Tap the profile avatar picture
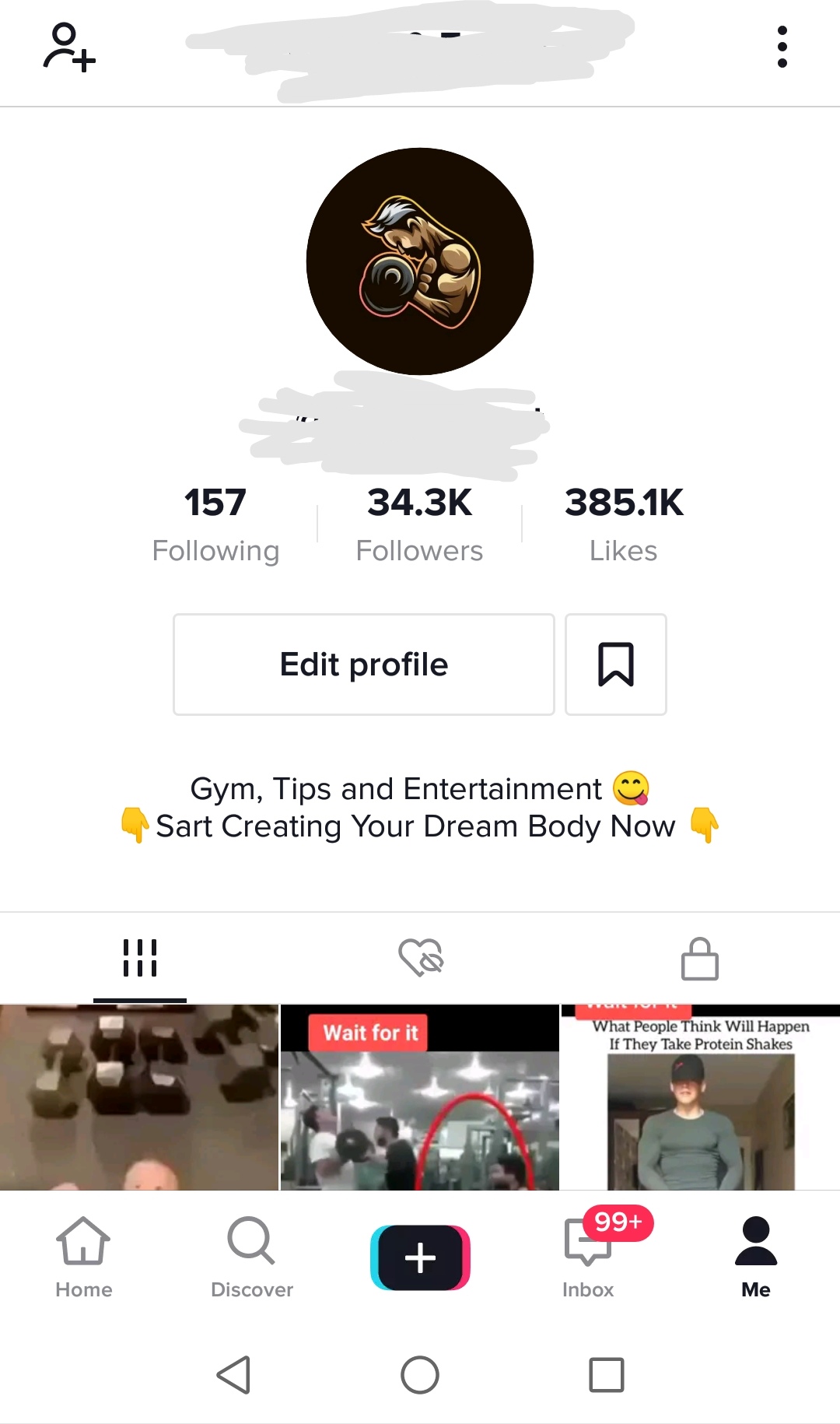The width and height of the screenshot is (840, 1424). click(x=420, y=261)
